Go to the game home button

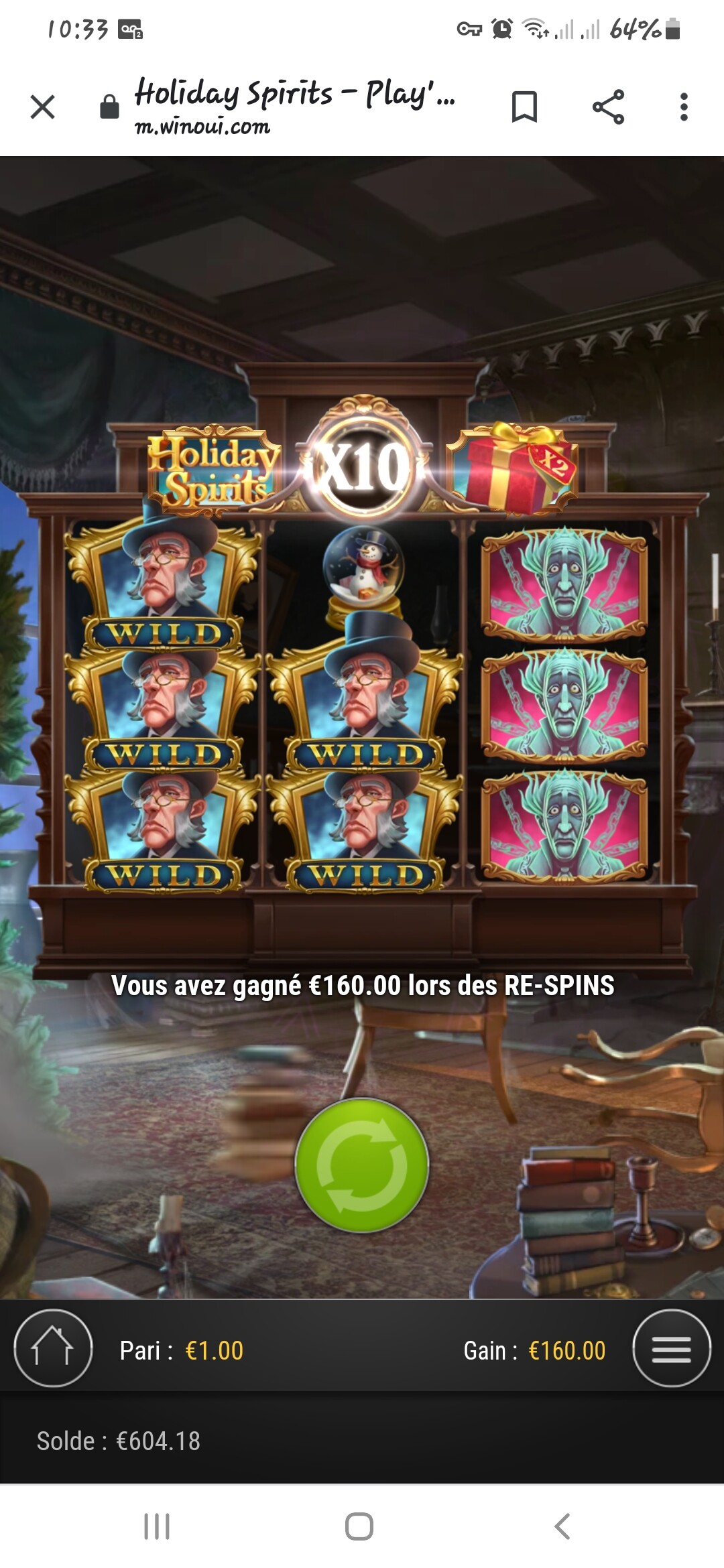53,1348
